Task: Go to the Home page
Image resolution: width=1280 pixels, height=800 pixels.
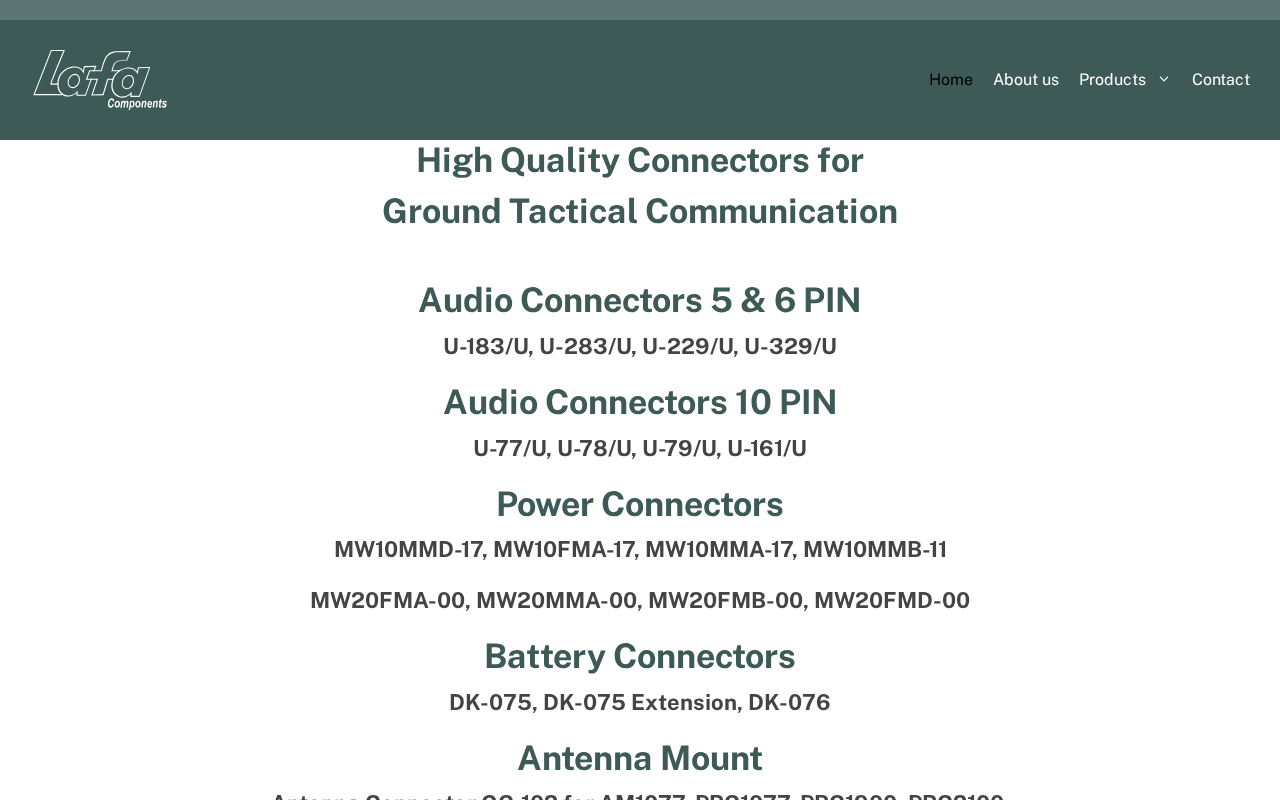Action: (x=950, y=80)
